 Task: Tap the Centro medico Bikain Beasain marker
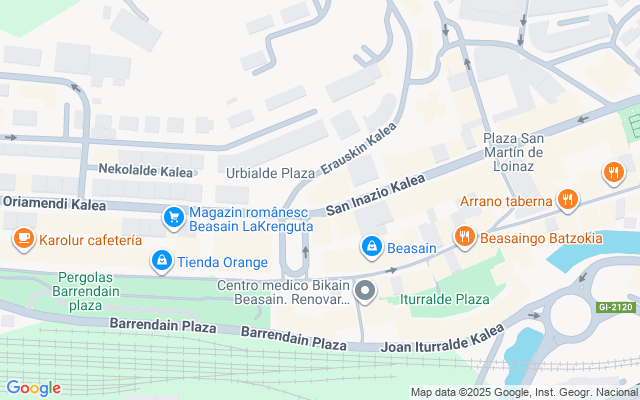(365, 292)
